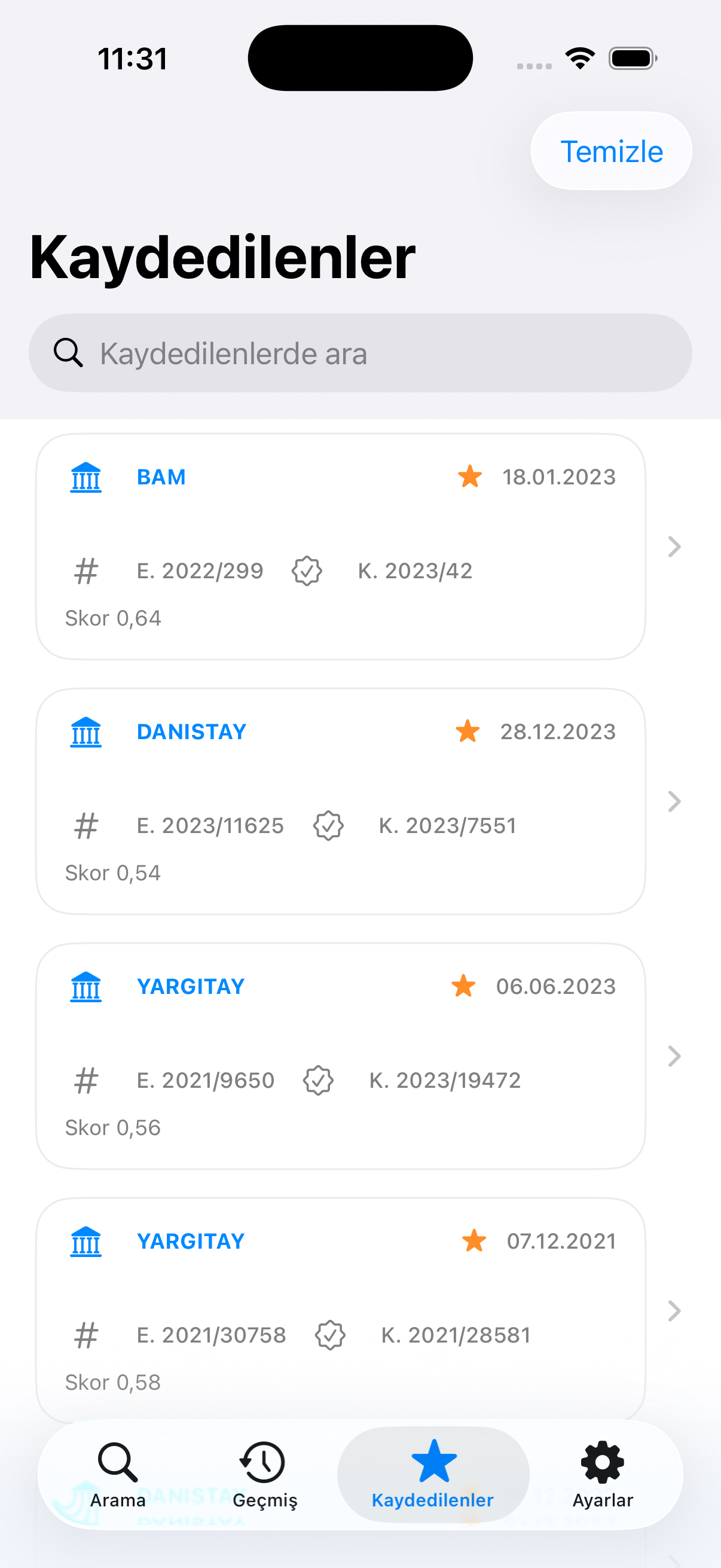Focus the Kaydedilenlerde ara search field
The height and width of the screenshot is (1568, 721).
pos(360,353)
